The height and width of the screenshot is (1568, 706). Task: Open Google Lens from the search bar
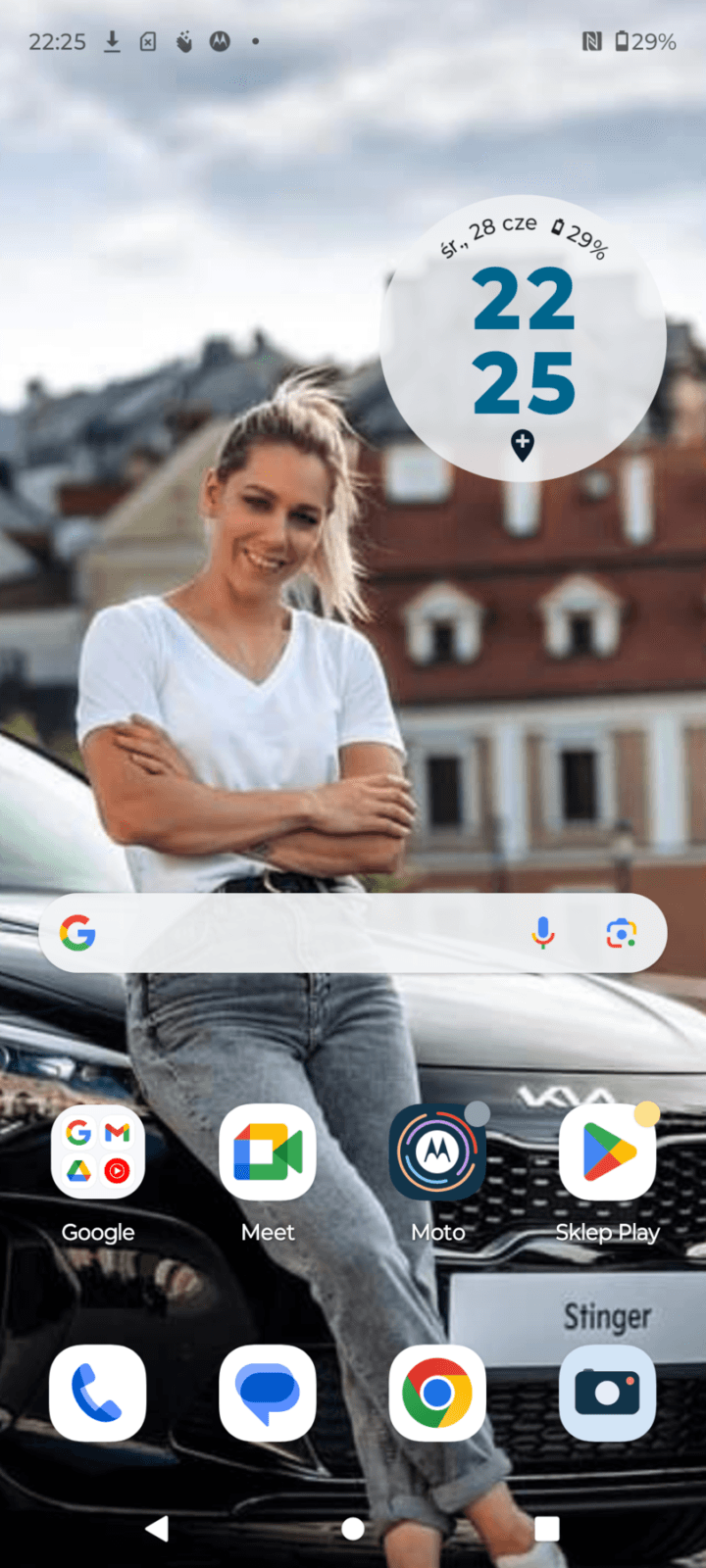click(x=621, y=933)
